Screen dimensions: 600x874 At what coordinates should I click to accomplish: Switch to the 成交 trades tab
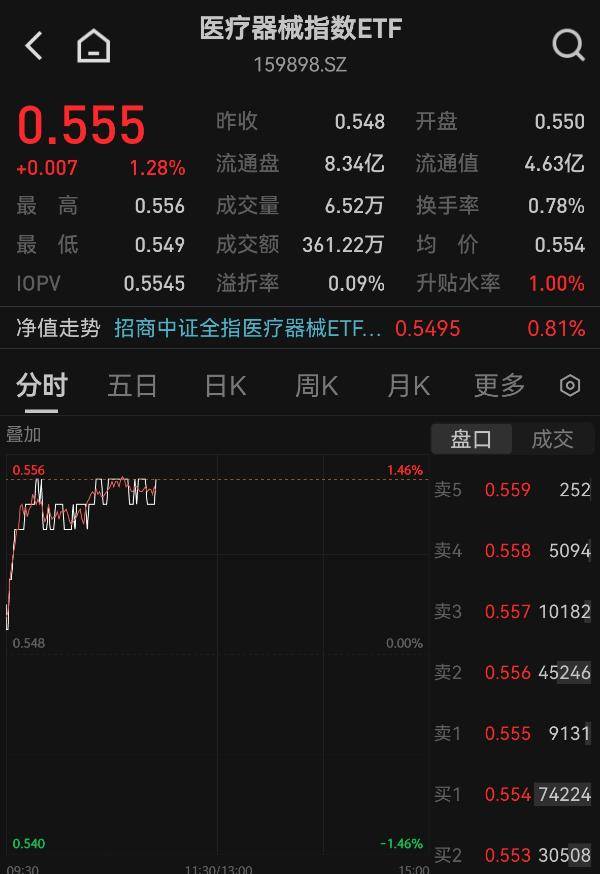552,439
